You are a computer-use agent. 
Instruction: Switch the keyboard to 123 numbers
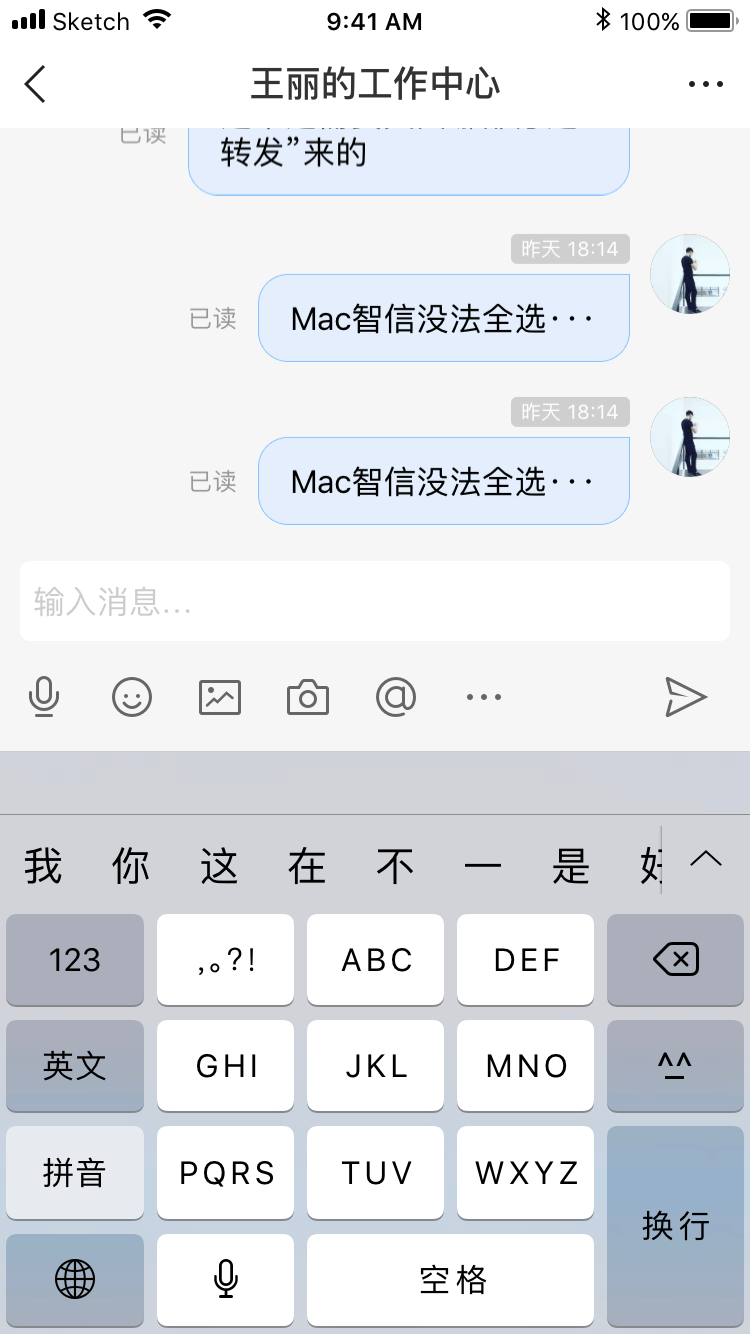coord(75,960)
